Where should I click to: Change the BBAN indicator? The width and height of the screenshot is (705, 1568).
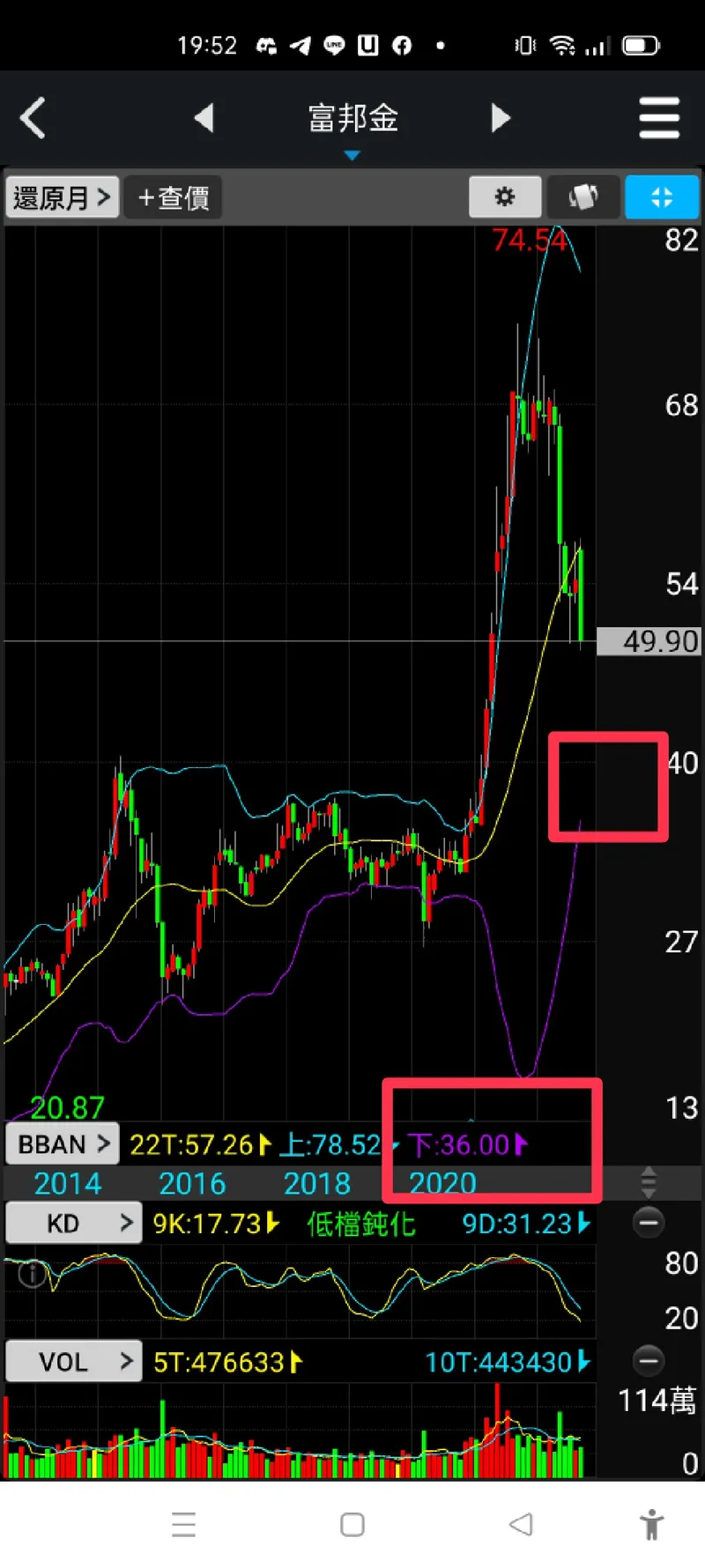tap(63, 1144)
